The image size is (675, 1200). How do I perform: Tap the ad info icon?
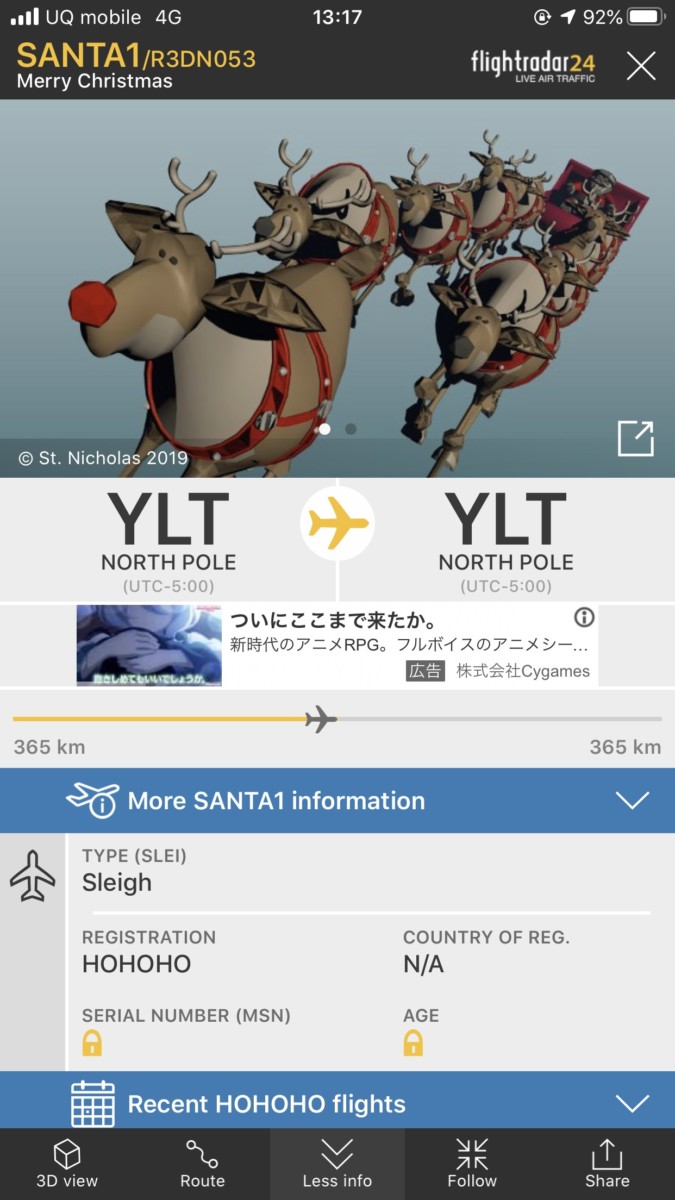pyautogui.click(x=584, y=617)
